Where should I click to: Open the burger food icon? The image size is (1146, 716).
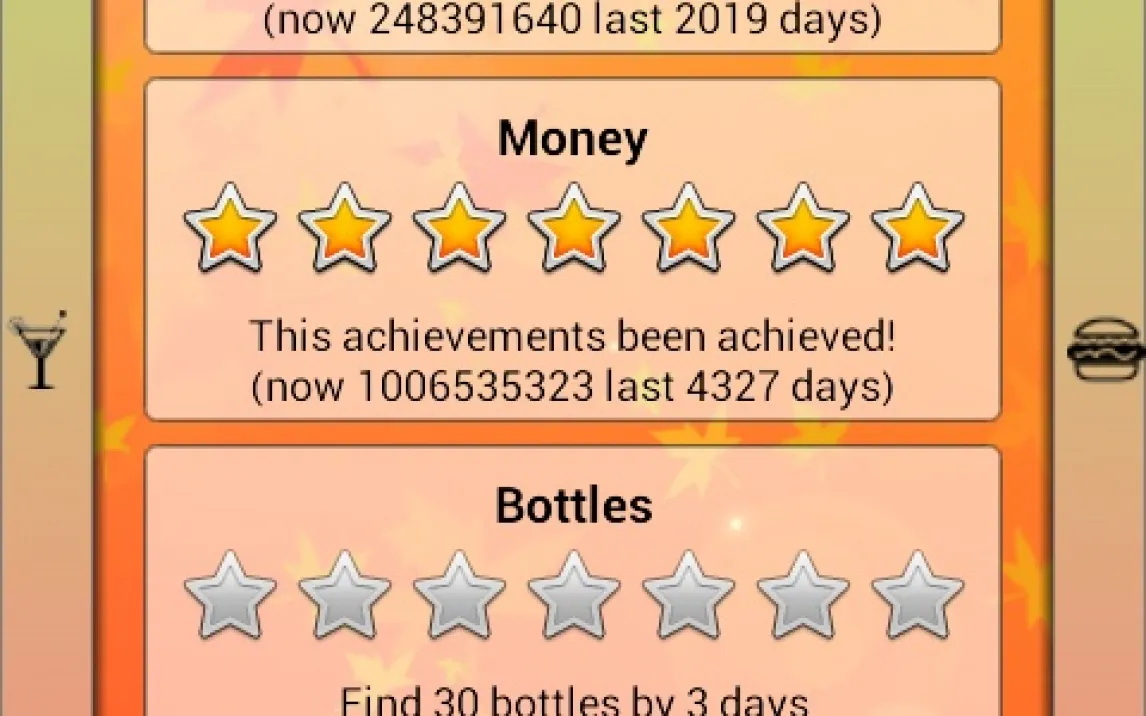(1104, 349)
